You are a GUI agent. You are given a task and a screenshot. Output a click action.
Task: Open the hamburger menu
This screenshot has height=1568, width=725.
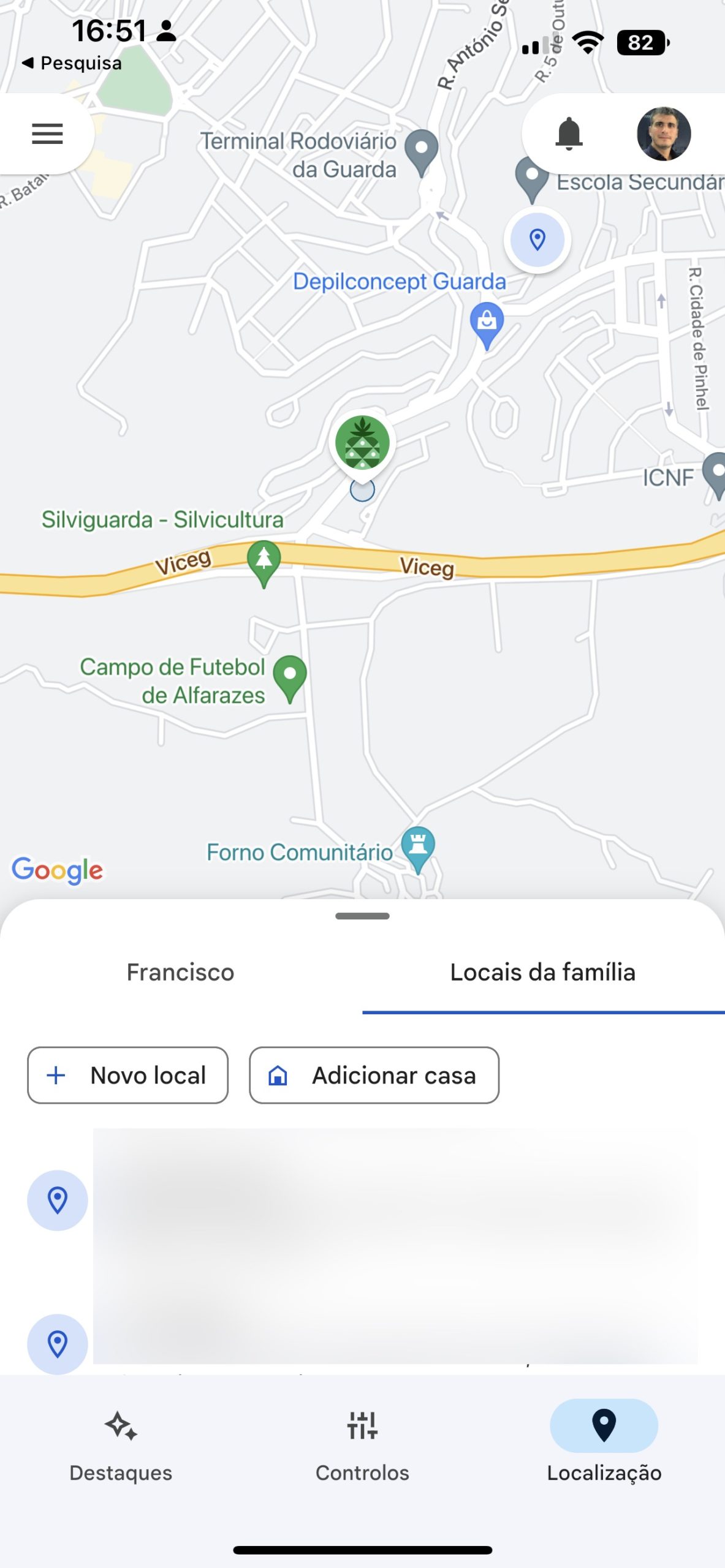click(47, 134)
